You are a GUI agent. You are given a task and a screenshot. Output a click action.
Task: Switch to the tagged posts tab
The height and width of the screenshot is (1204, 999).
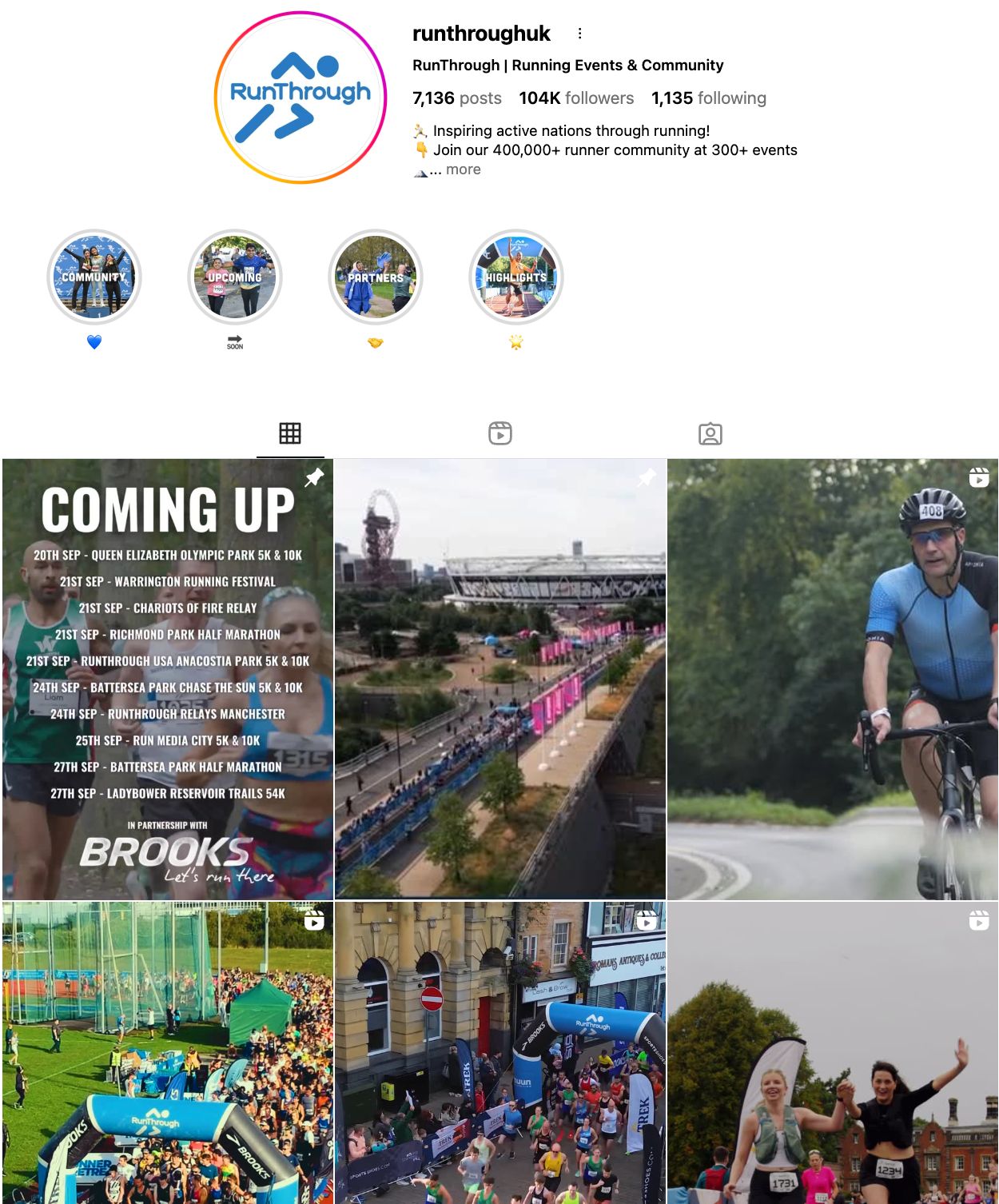click(710, 433)
